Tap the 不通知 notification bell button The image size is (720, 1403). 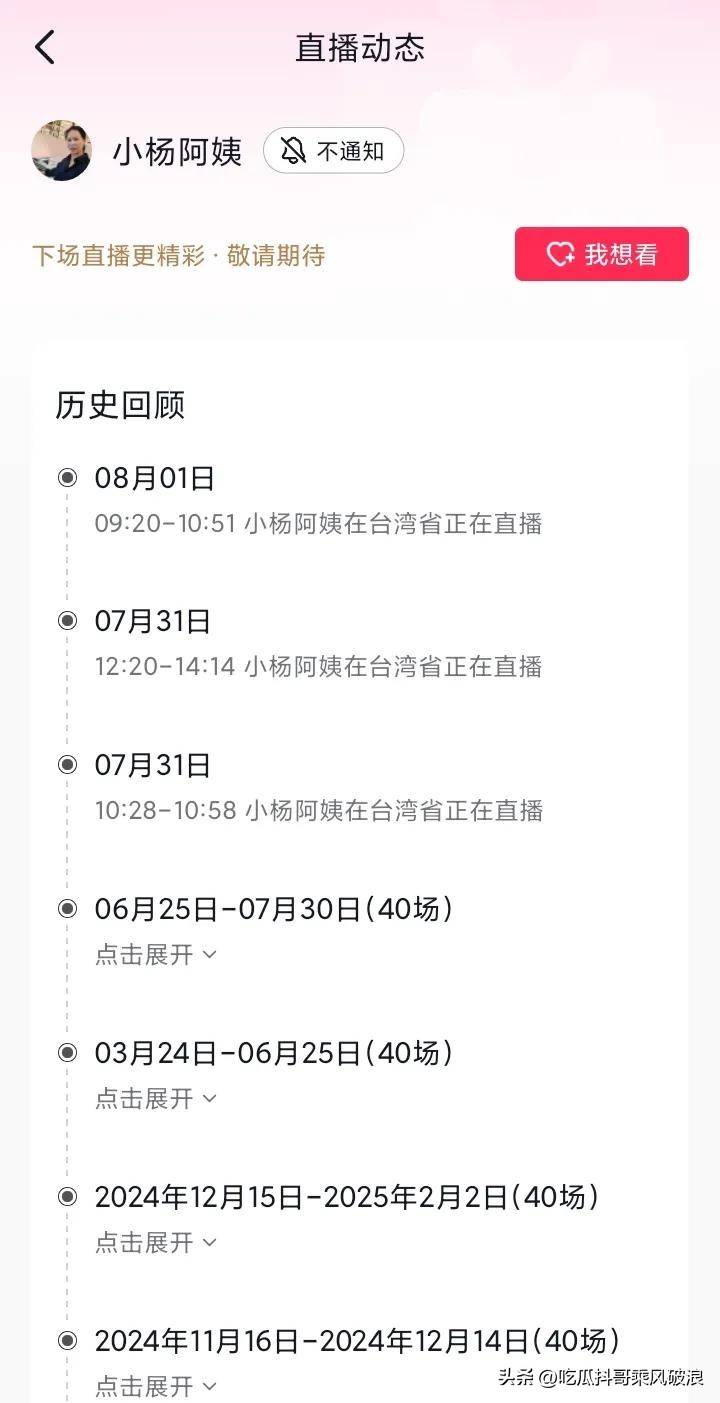333,151
